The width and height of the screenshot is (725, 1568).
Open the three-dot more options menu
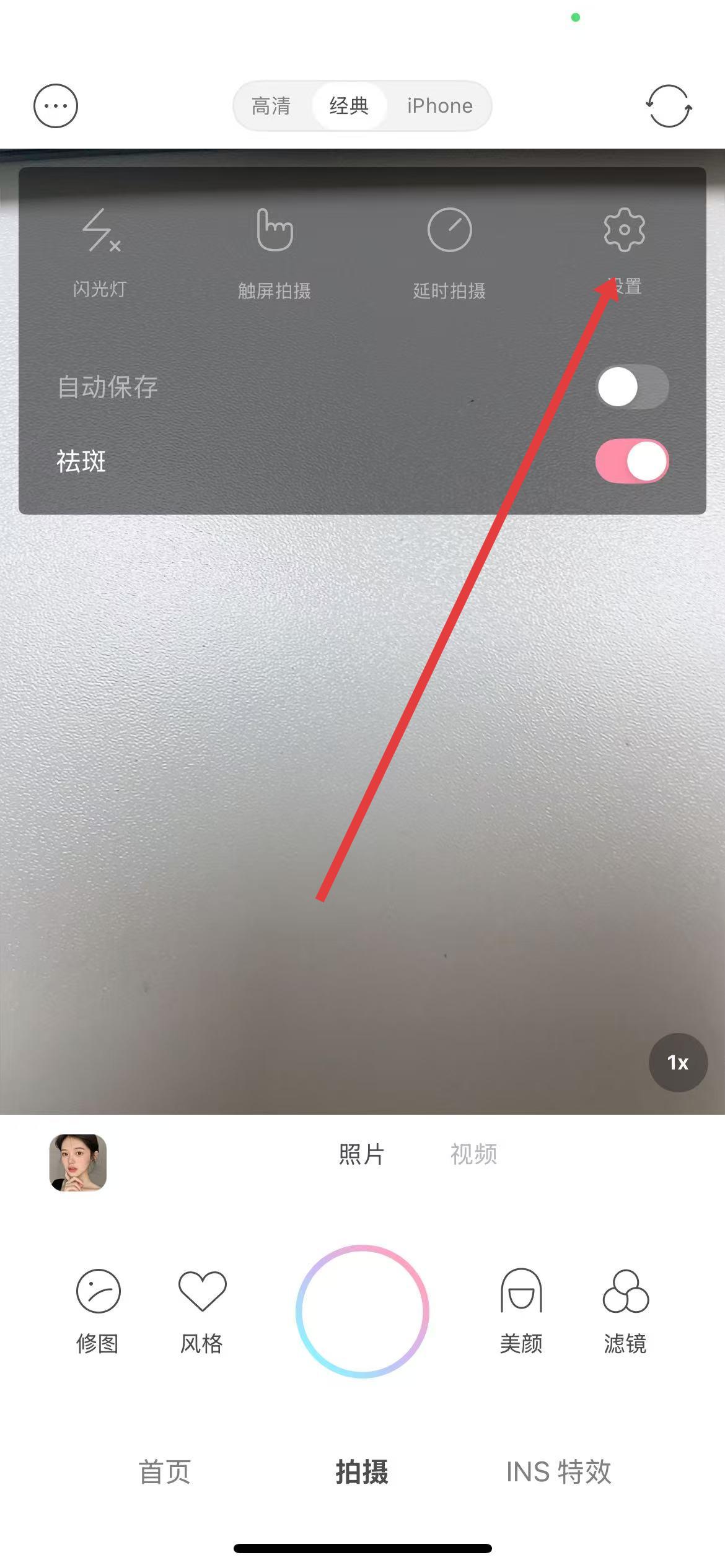[x=56, y=106]
